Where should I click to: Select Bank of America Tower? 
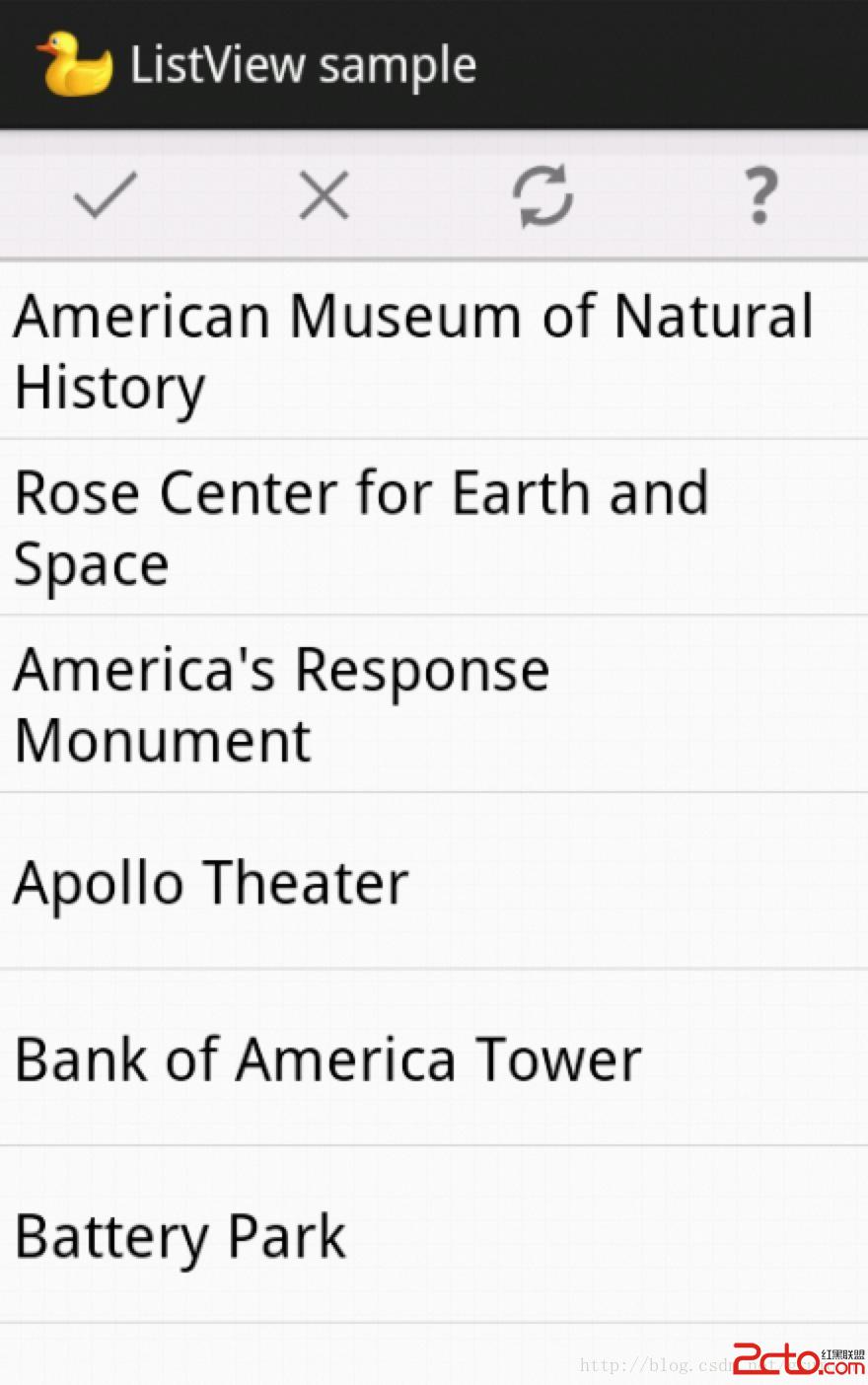pyautogui.click(x=328, y=1058)
